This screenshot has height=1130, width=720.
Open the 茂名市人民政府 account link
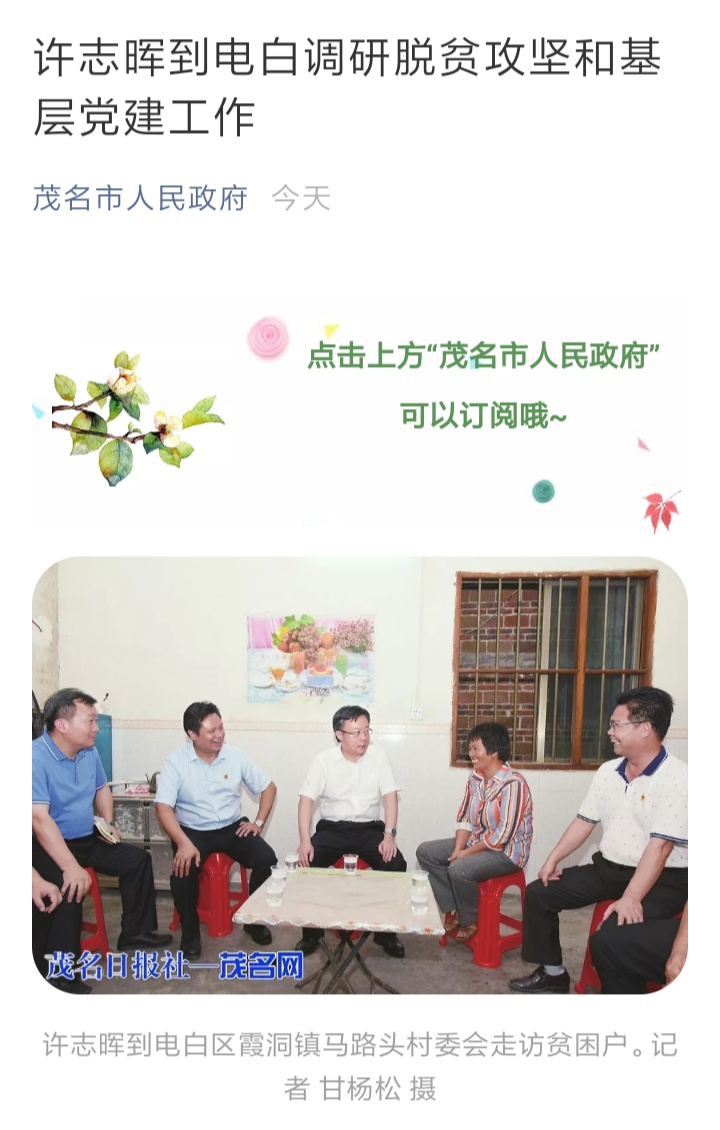pos(140,198)
